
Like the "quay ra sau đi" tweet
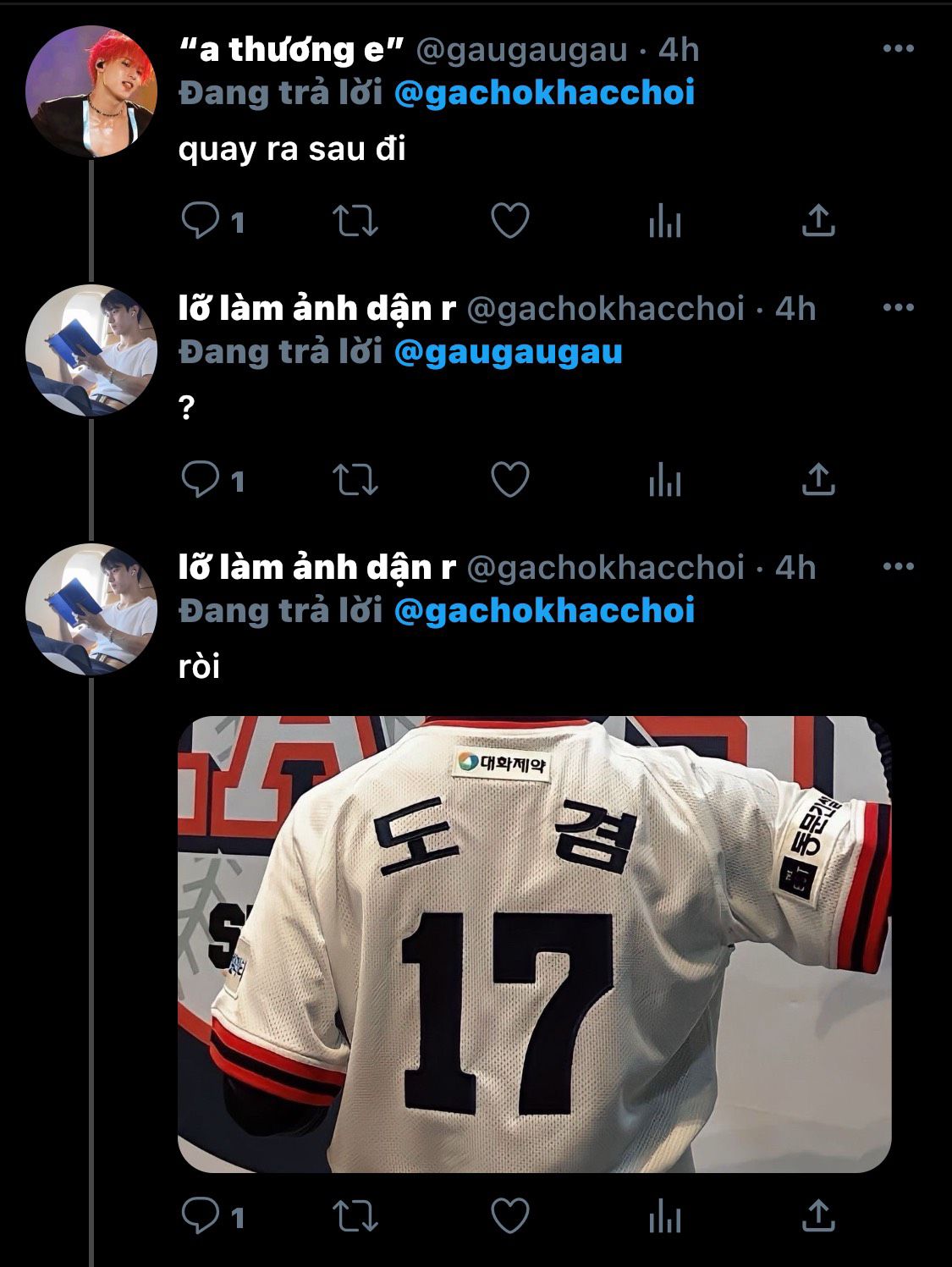coord(510,222)
